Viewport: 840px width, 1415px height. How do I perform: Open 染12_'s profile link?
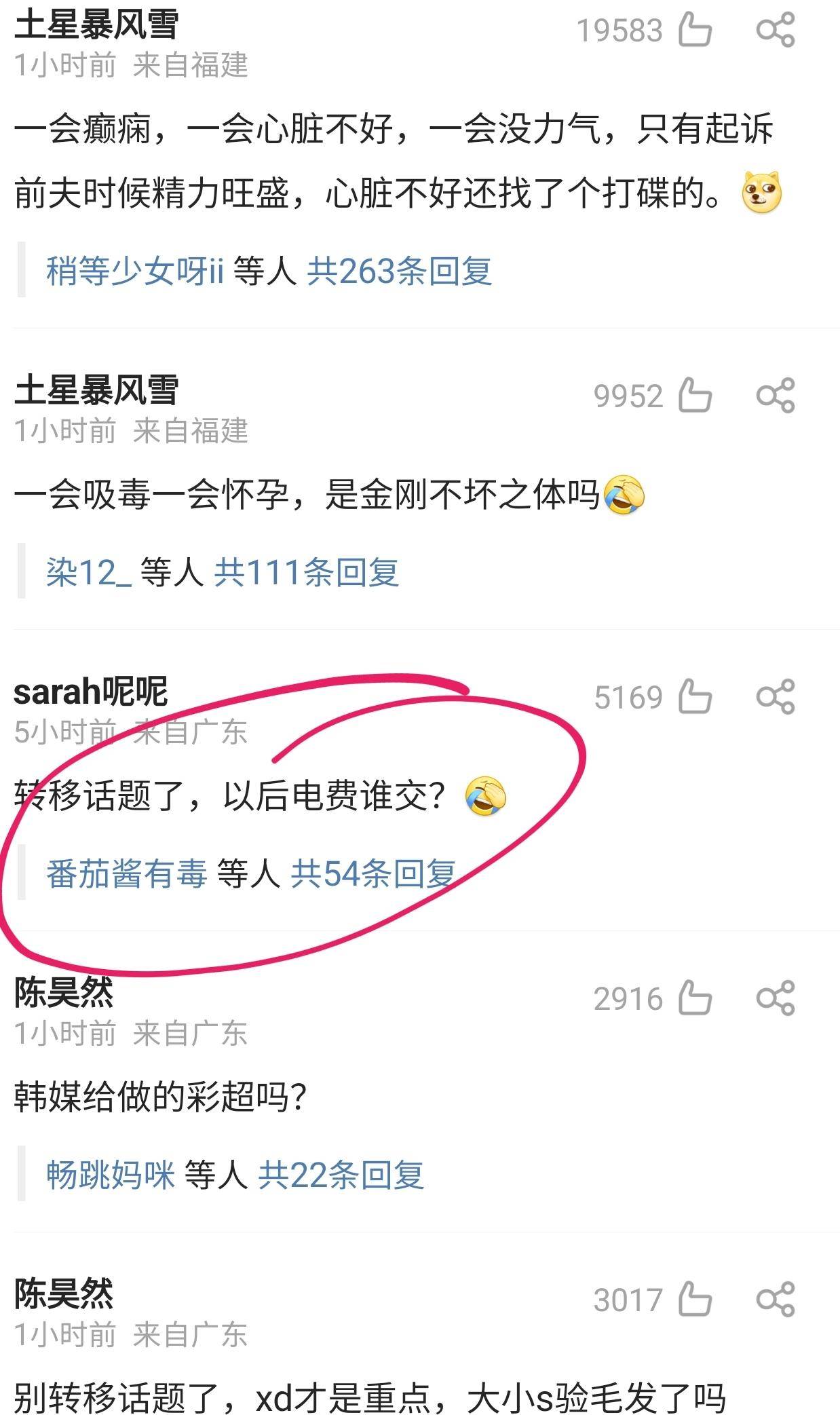[x=88, y=572]
